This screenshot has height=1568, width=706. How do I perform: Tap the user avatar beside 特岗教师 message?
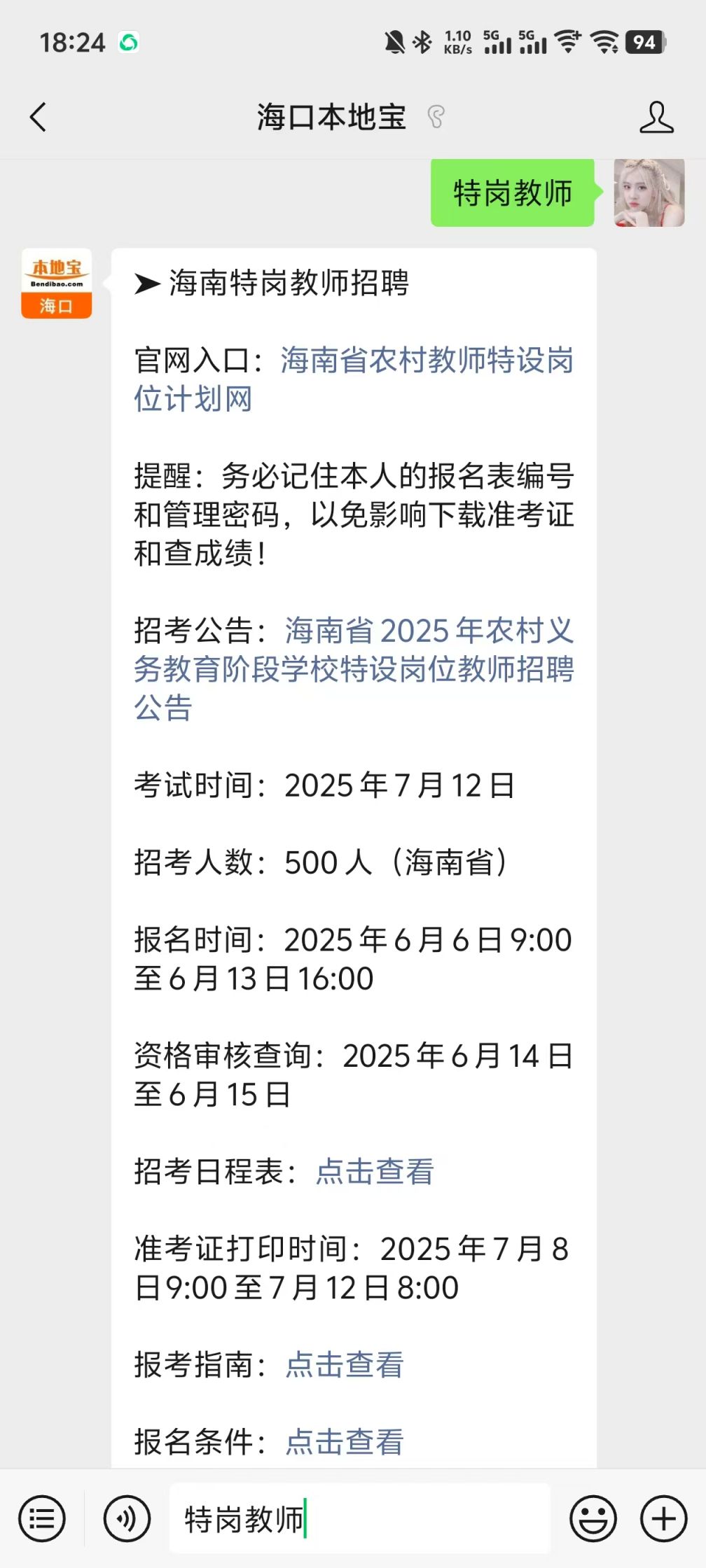(649, 192)
